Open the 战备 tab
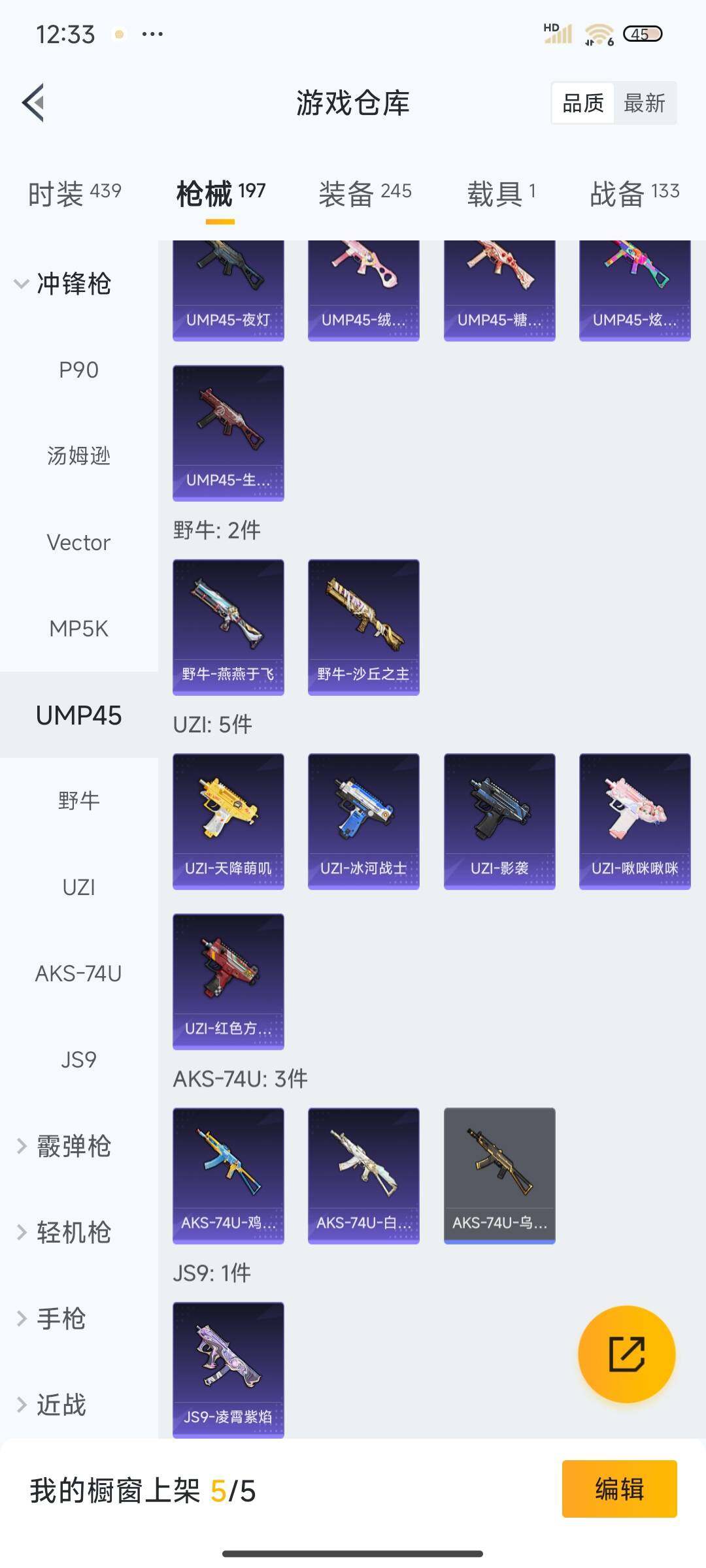The image size is (706, 1568). (x=634, y=193)
